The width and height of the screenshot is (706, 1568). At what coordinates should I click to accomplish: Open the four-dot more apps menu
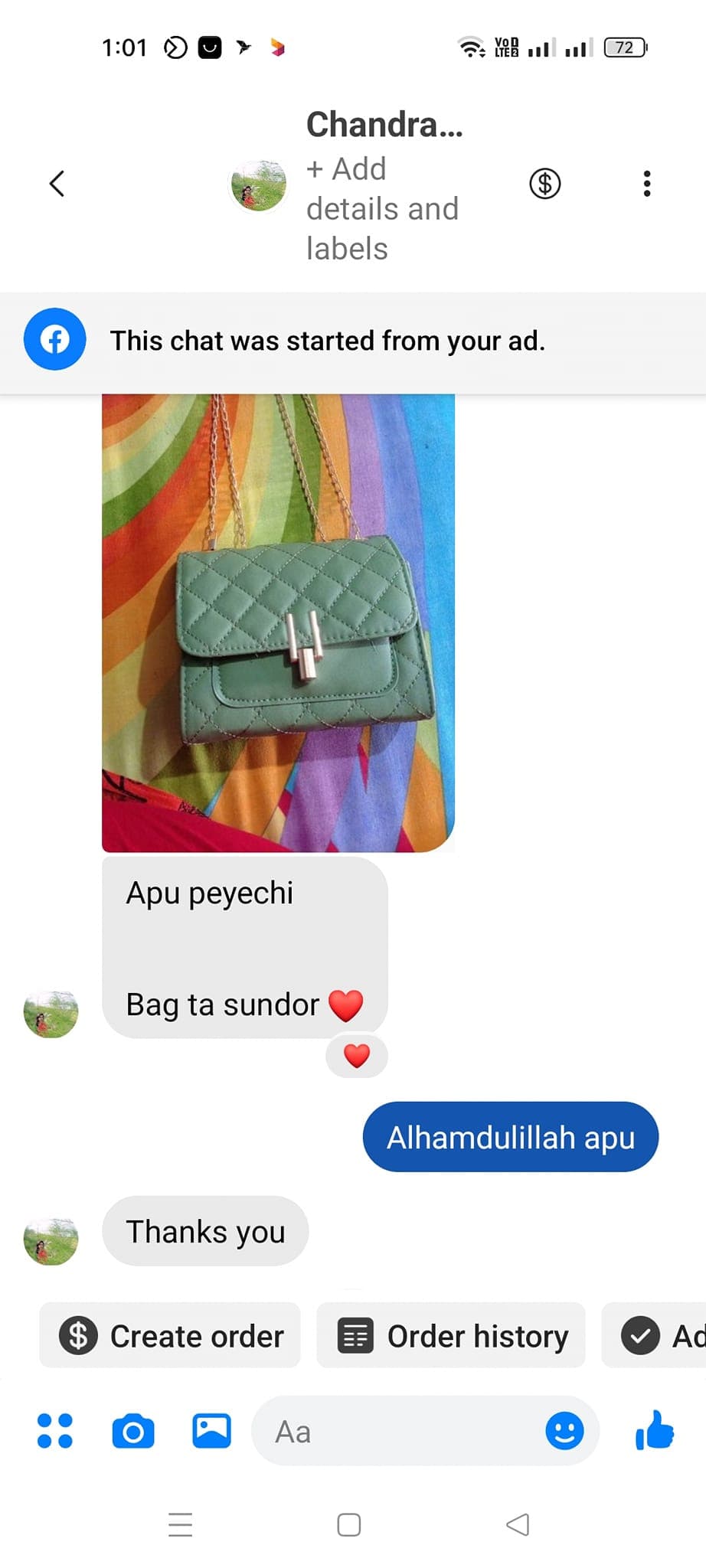pyautogui.click(x=55, y=1430)
